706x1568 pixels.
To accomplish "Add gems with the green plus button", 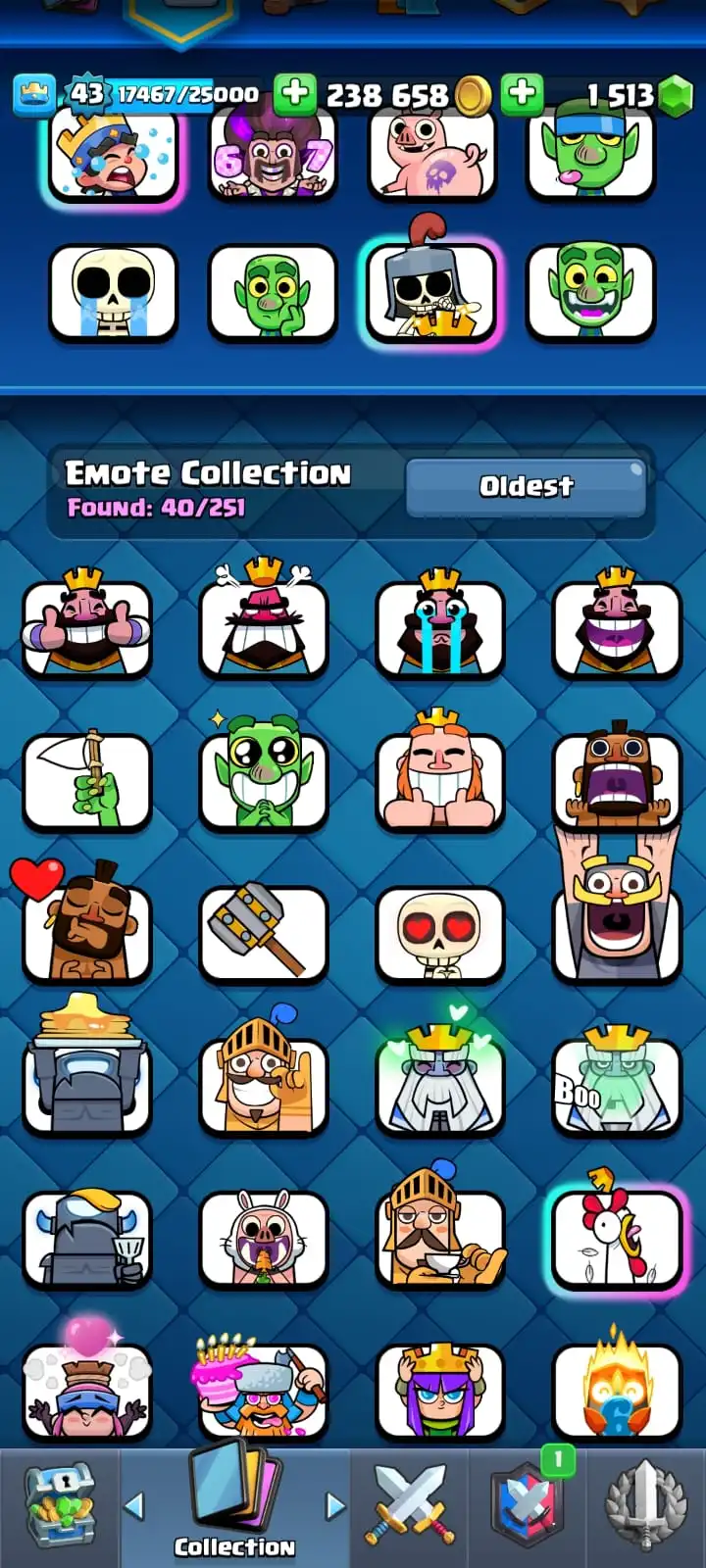I will [x=522, y=94].
